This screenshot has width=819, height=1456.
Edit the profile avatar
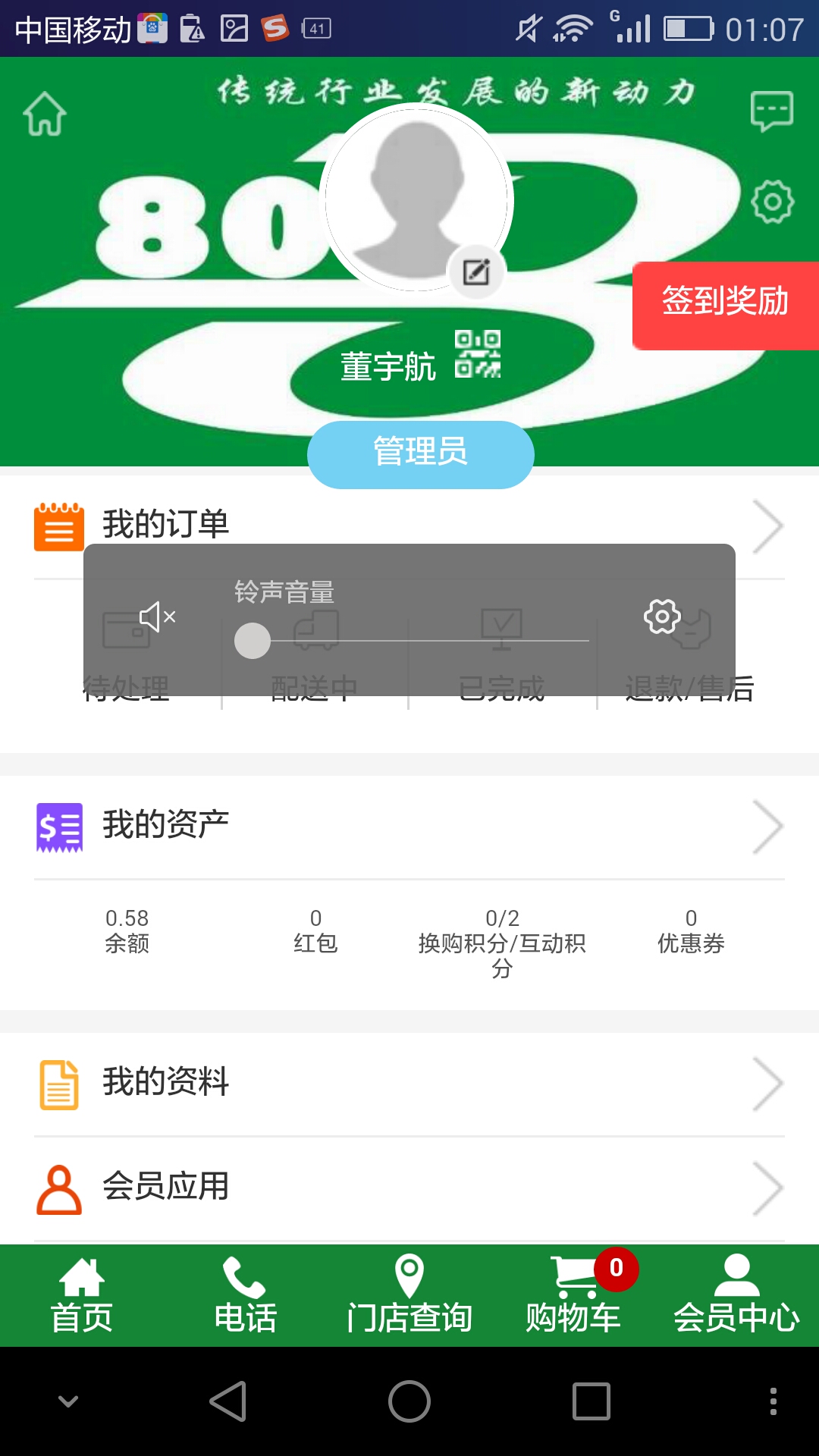pos(476,271)
